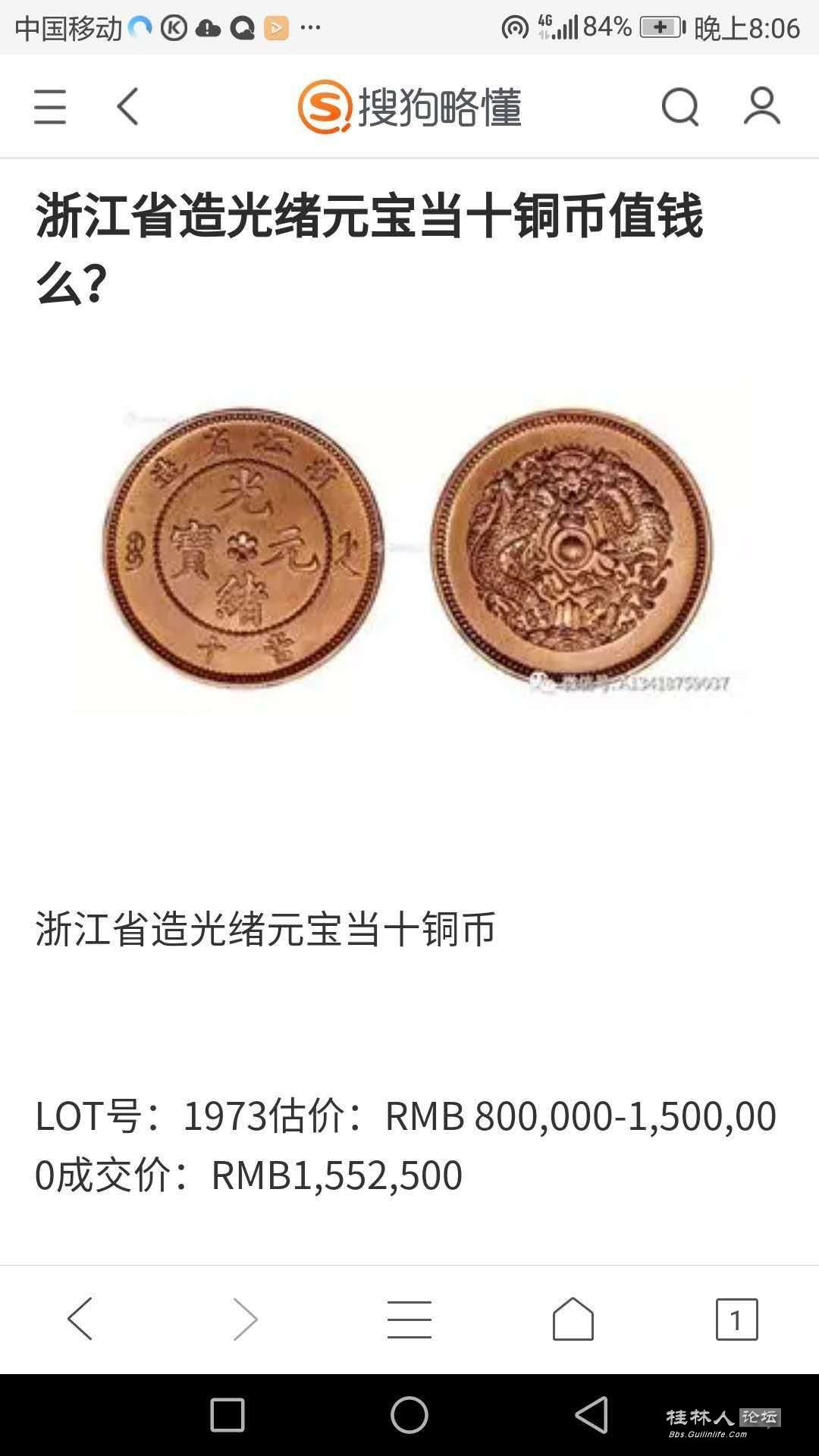Go forward in browser toolbar
Viewport: 819px width, 1456px height.
tap(245, 1319)
